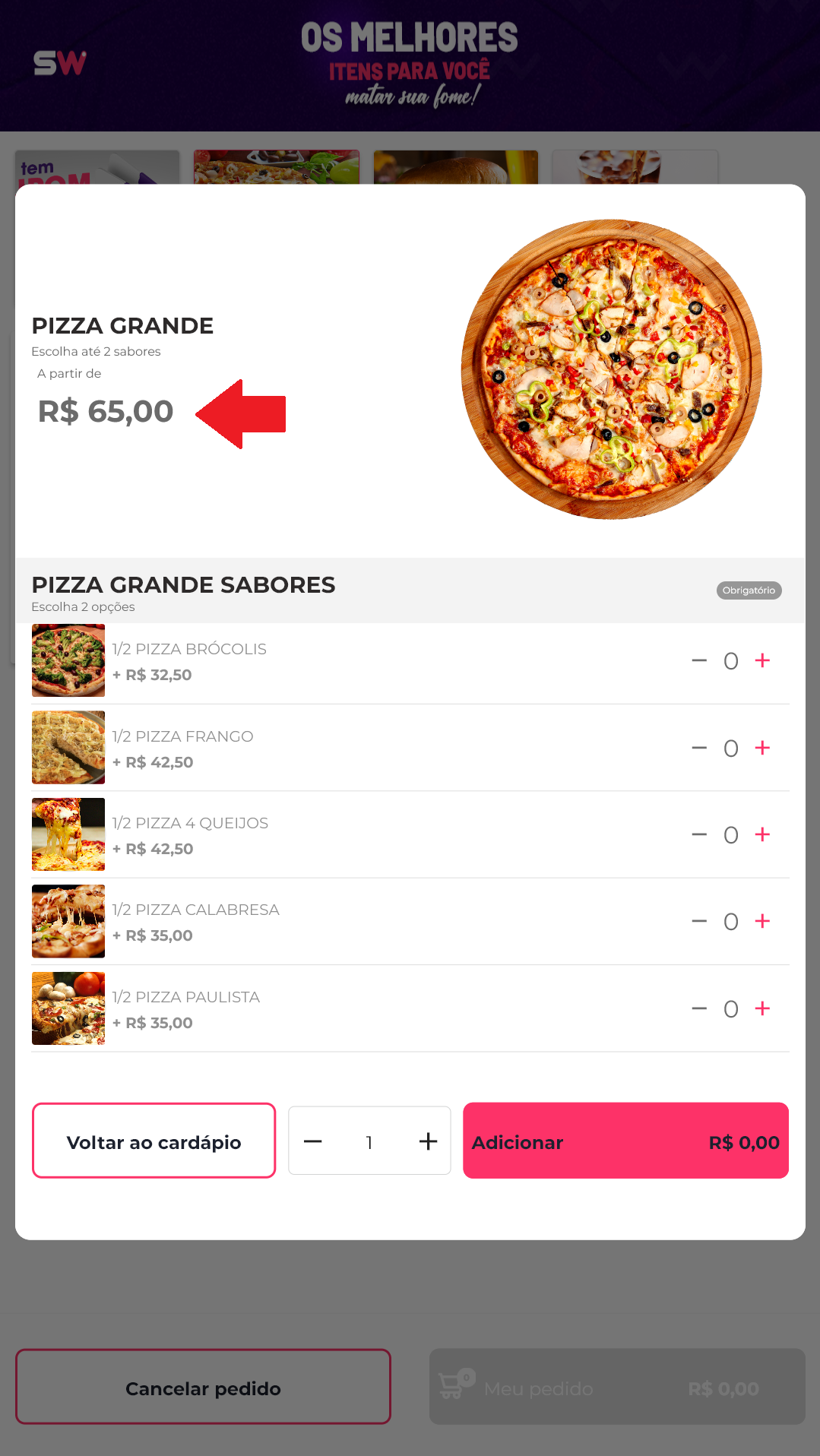Add one 1/2 Pizza Paulista flavor
The image size is (820, 1456).
point(762,1008)
